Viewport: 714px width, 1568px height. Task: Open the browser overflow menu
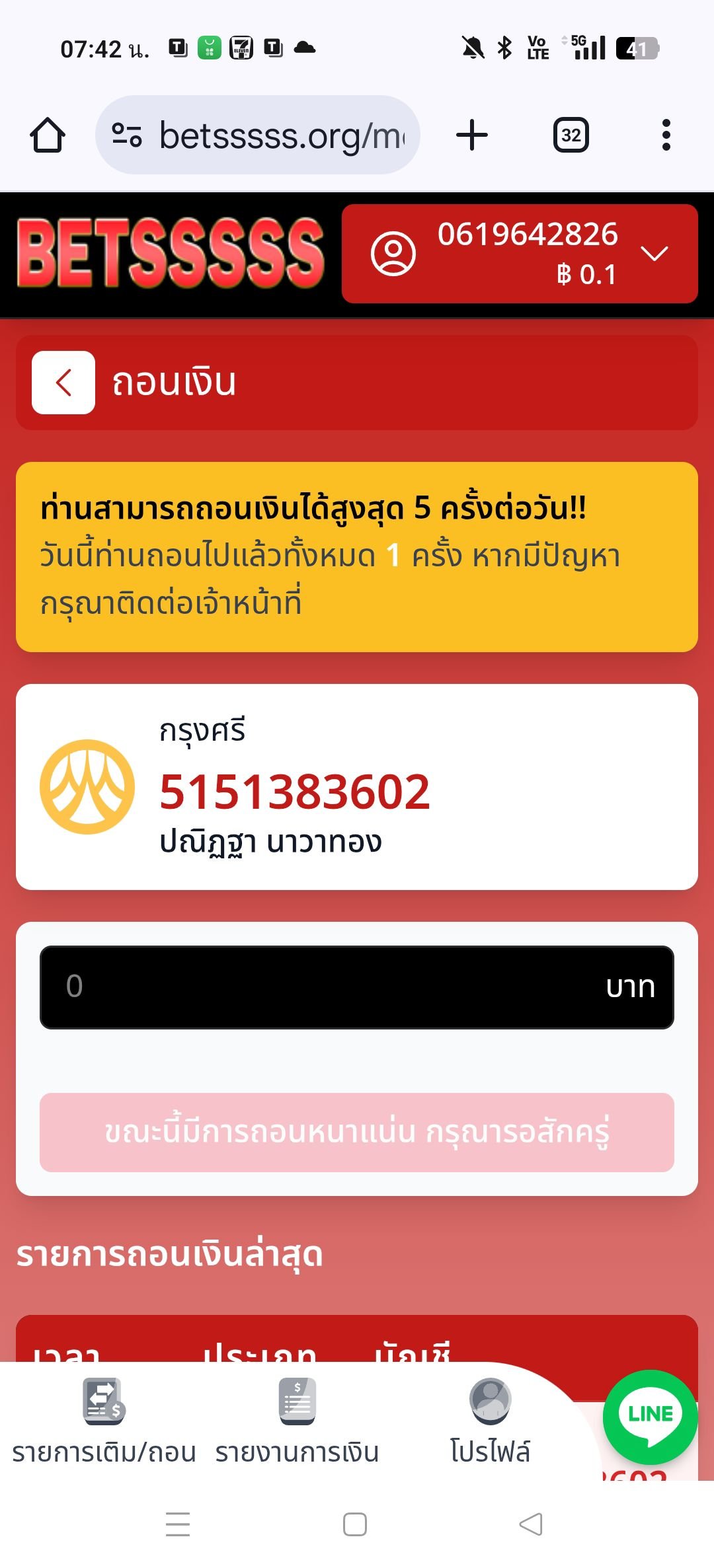coord(666,135)
